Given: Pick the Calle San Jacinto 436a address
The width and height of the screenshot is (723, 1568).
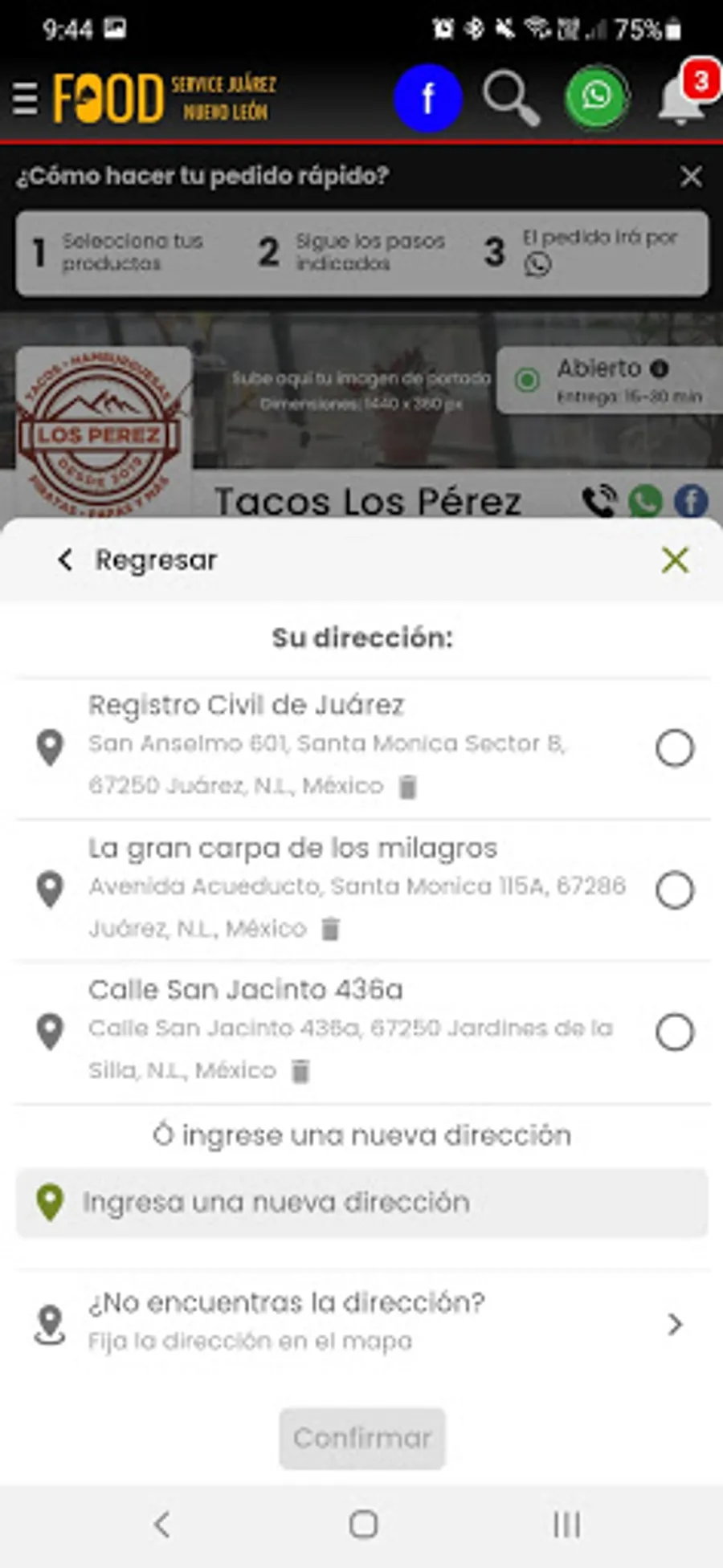Looking at the screenshot, I should click(x=674, y=1032).
